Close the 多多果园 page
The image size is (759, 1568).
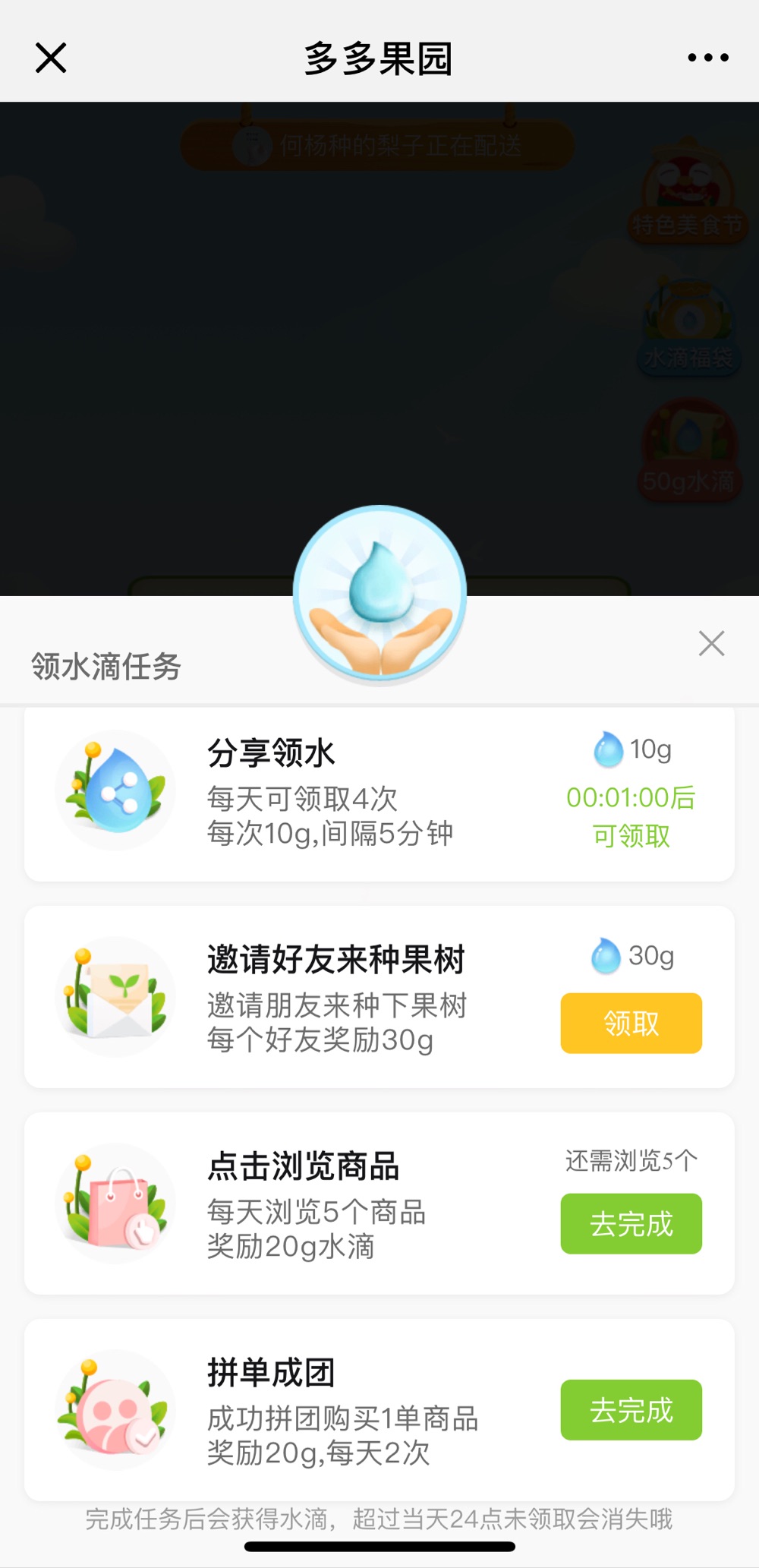51,58
